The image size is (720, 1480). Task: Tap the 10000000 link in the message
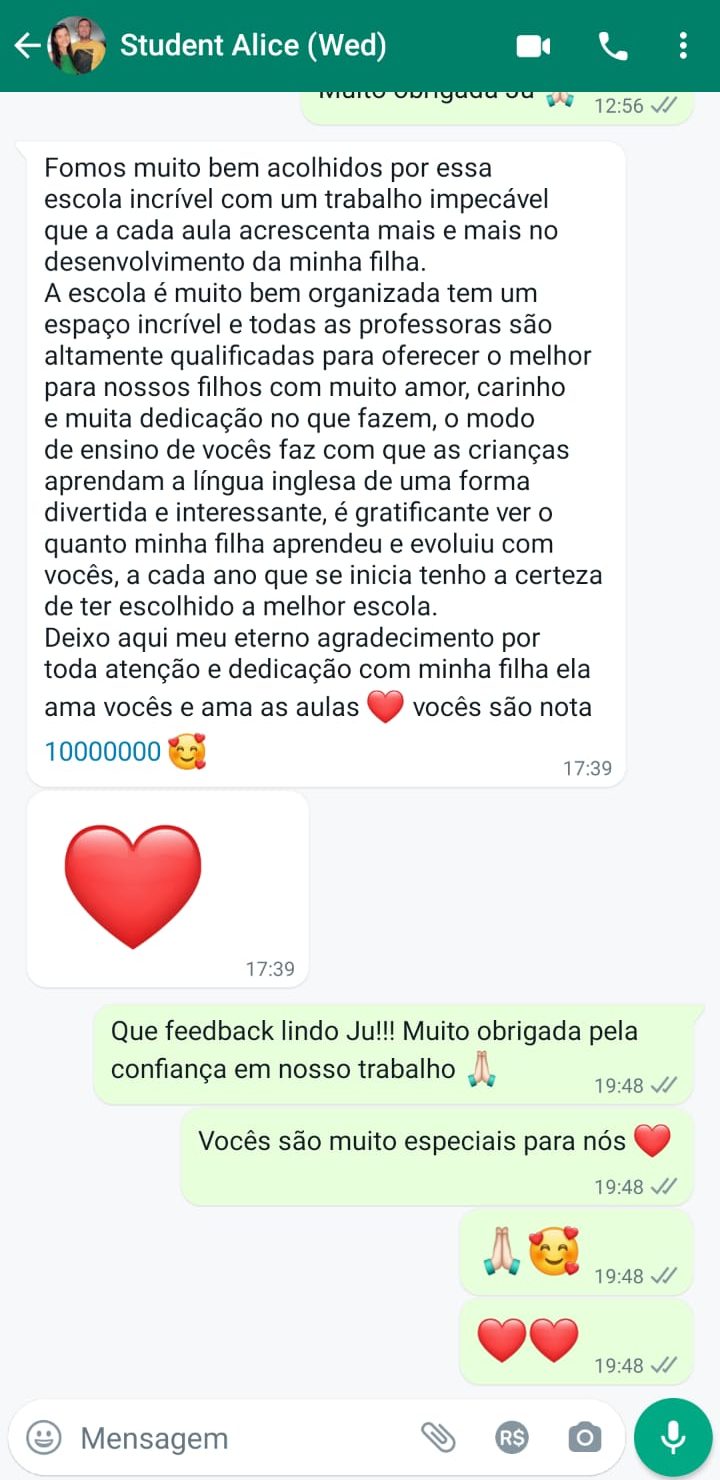[x=103, y=752]
